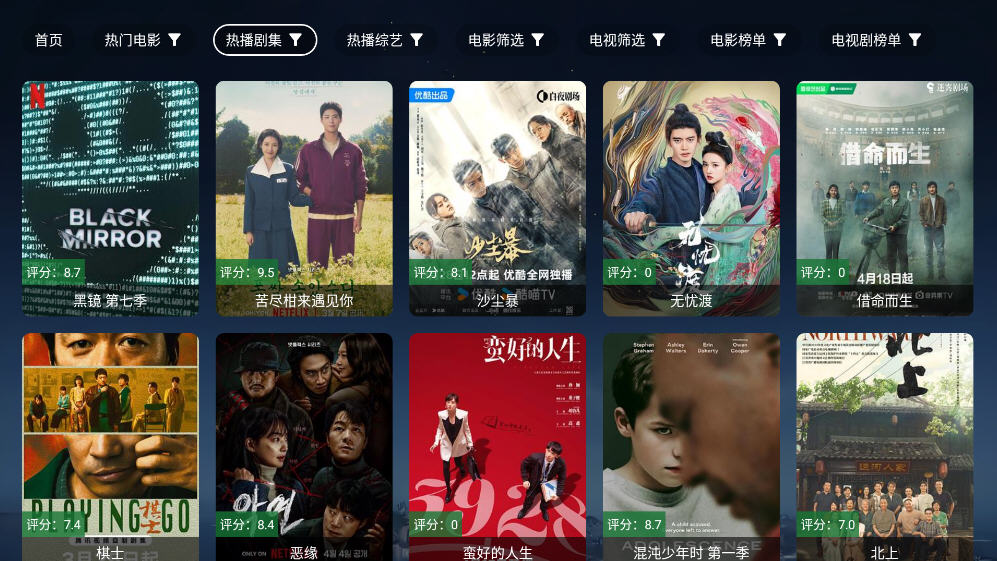
Task: Go to 电视筛选 tab
Action: coord(628,40)
